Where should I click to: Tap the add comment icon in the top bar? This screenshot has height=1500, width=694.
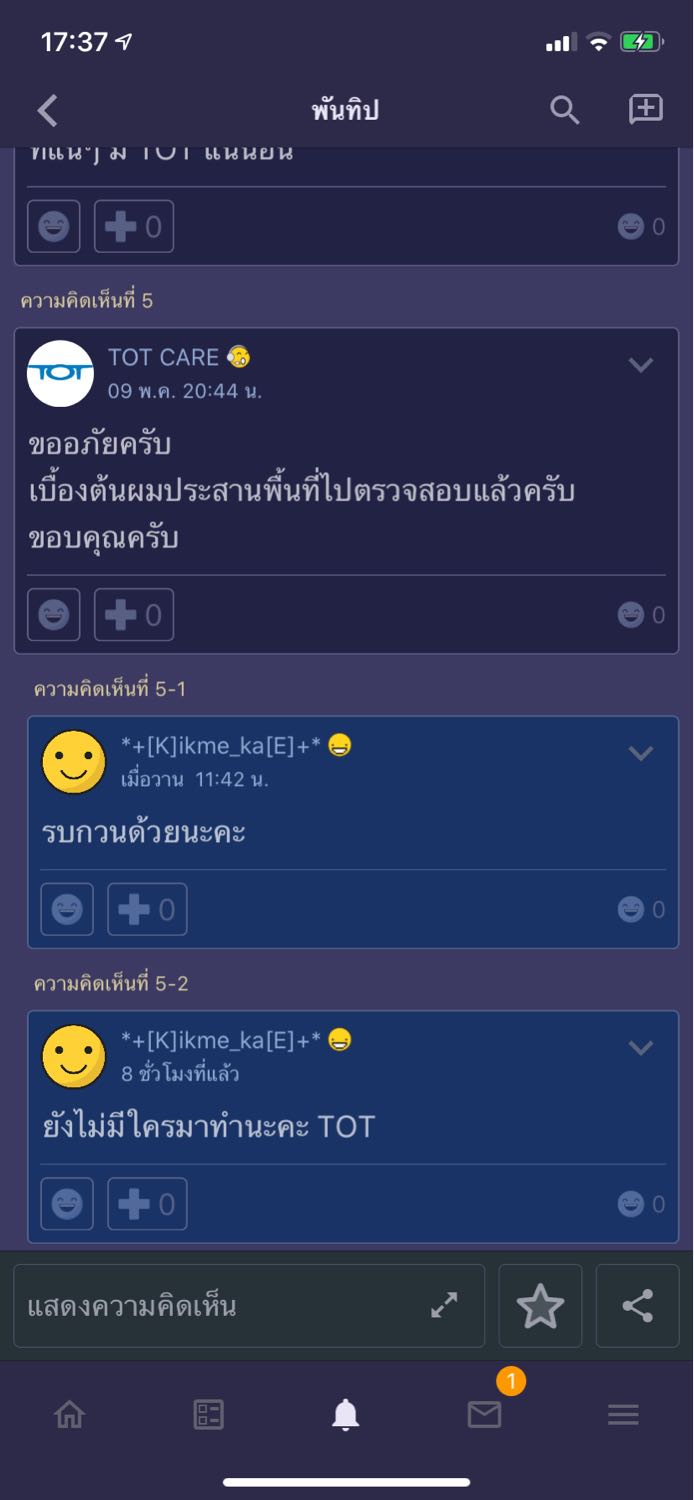coord(646,110)
